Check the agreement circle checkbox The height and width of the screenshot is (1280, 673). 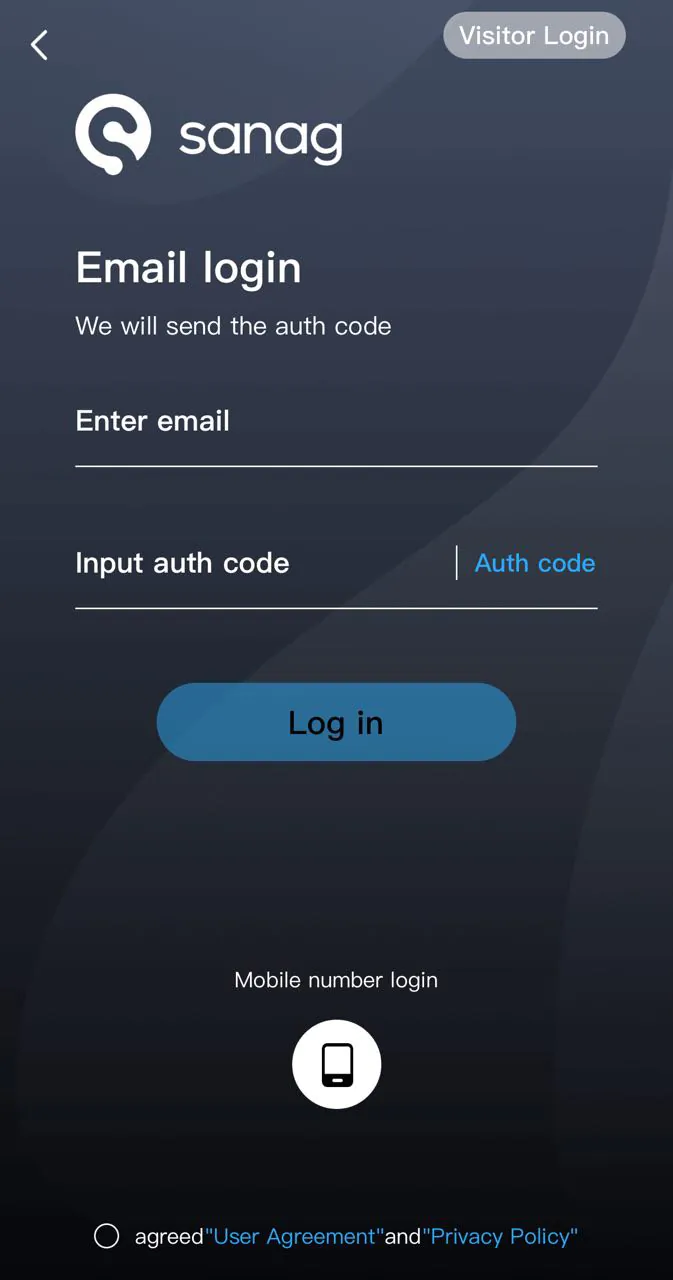(x=107, y=1237)
